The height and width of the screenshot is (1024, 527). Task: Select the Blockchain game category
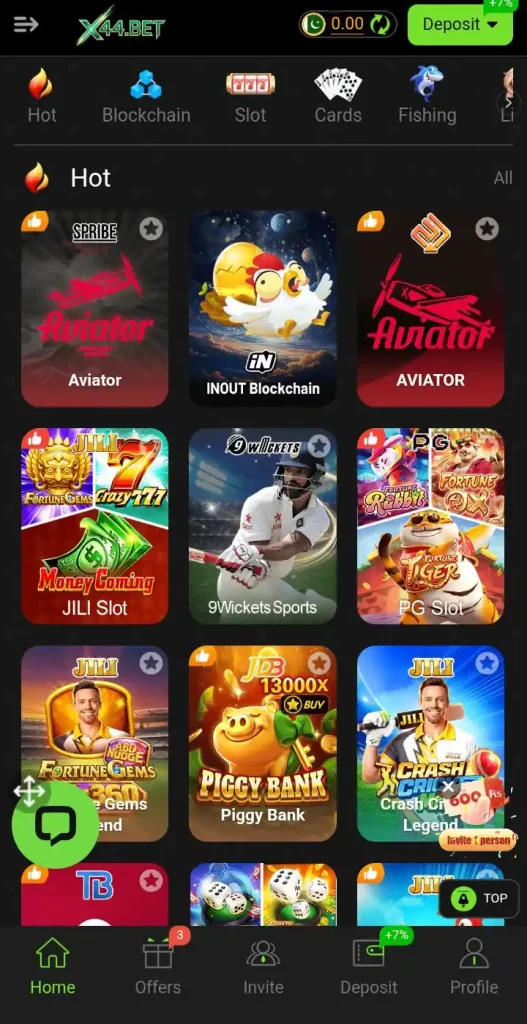[x=146, y=96]
